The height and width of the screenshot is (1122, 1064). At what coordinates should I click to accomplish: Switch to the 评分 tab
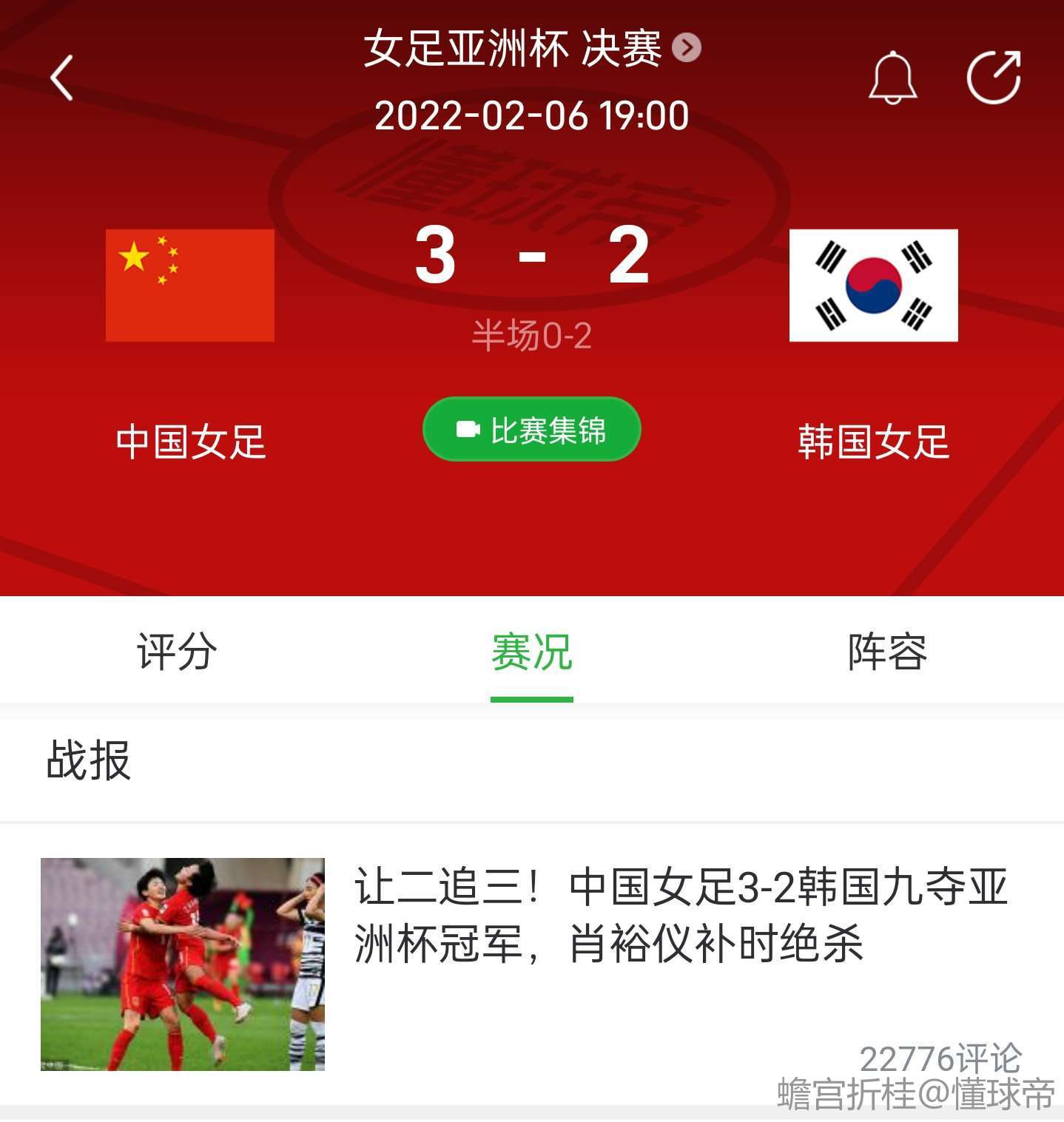point(177,652)
